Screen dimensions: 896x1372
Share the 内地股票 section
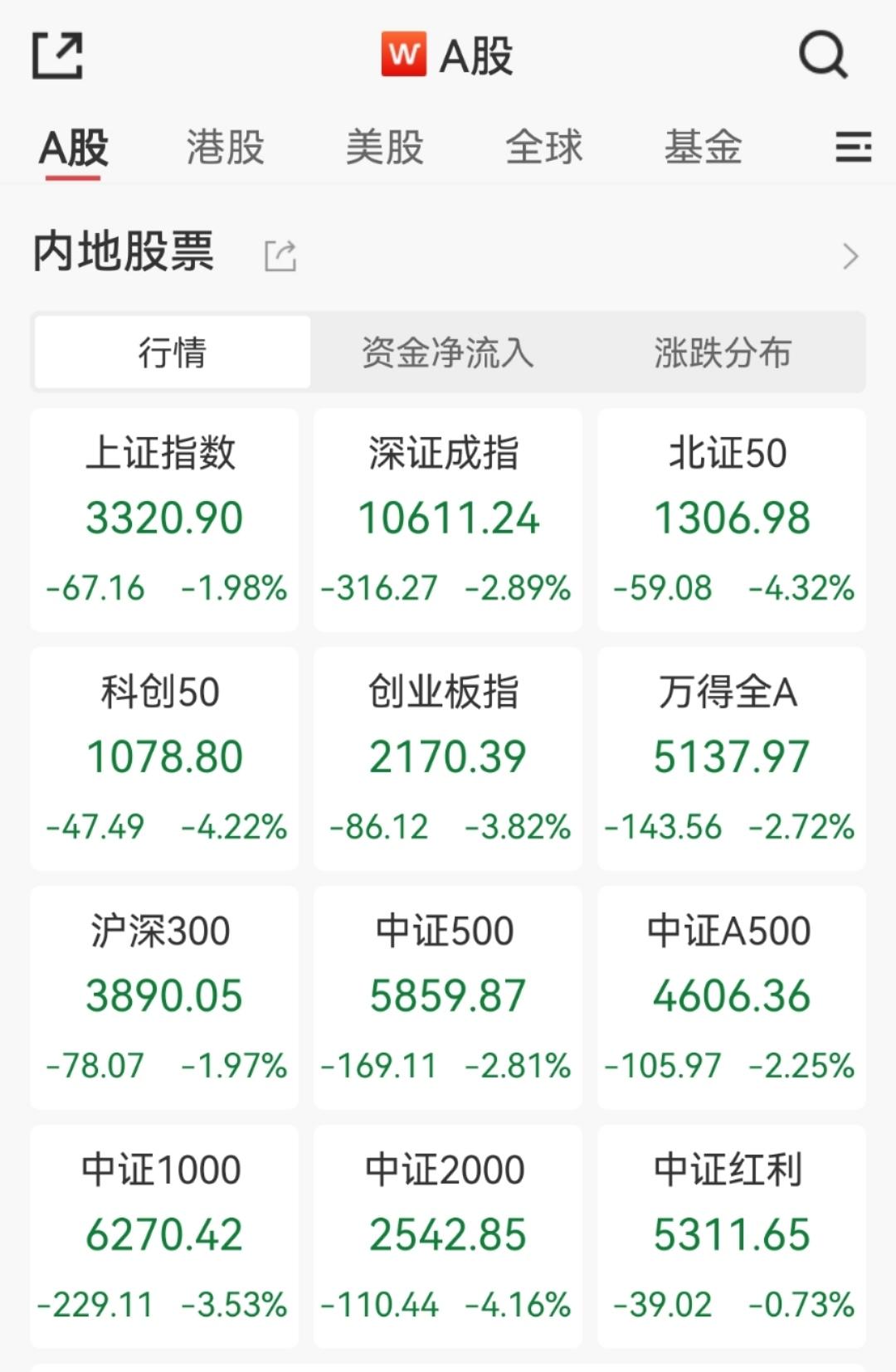(280, 255)
